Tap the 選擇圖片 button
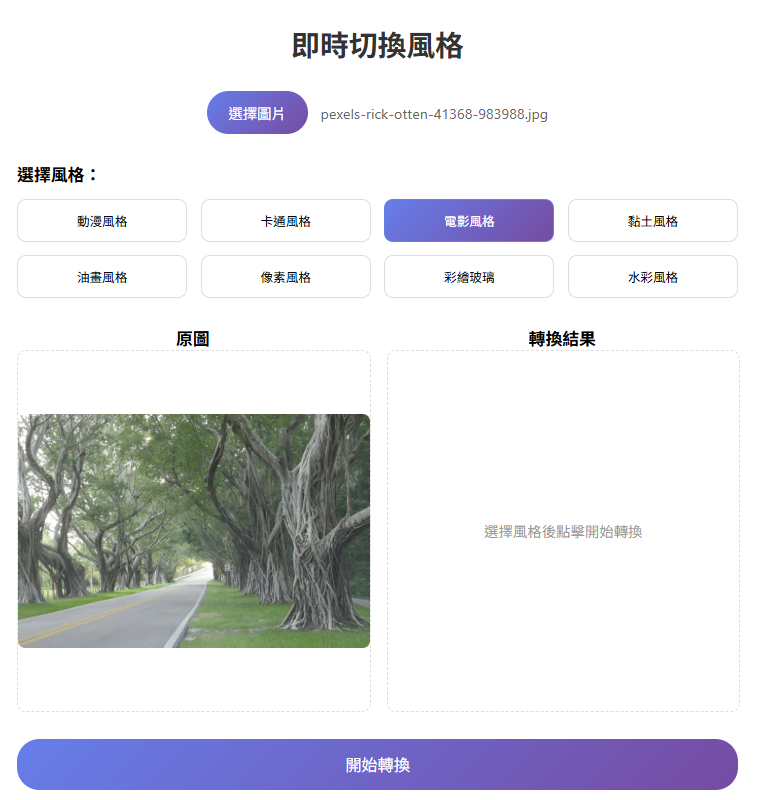 click(x=257, y=113)
